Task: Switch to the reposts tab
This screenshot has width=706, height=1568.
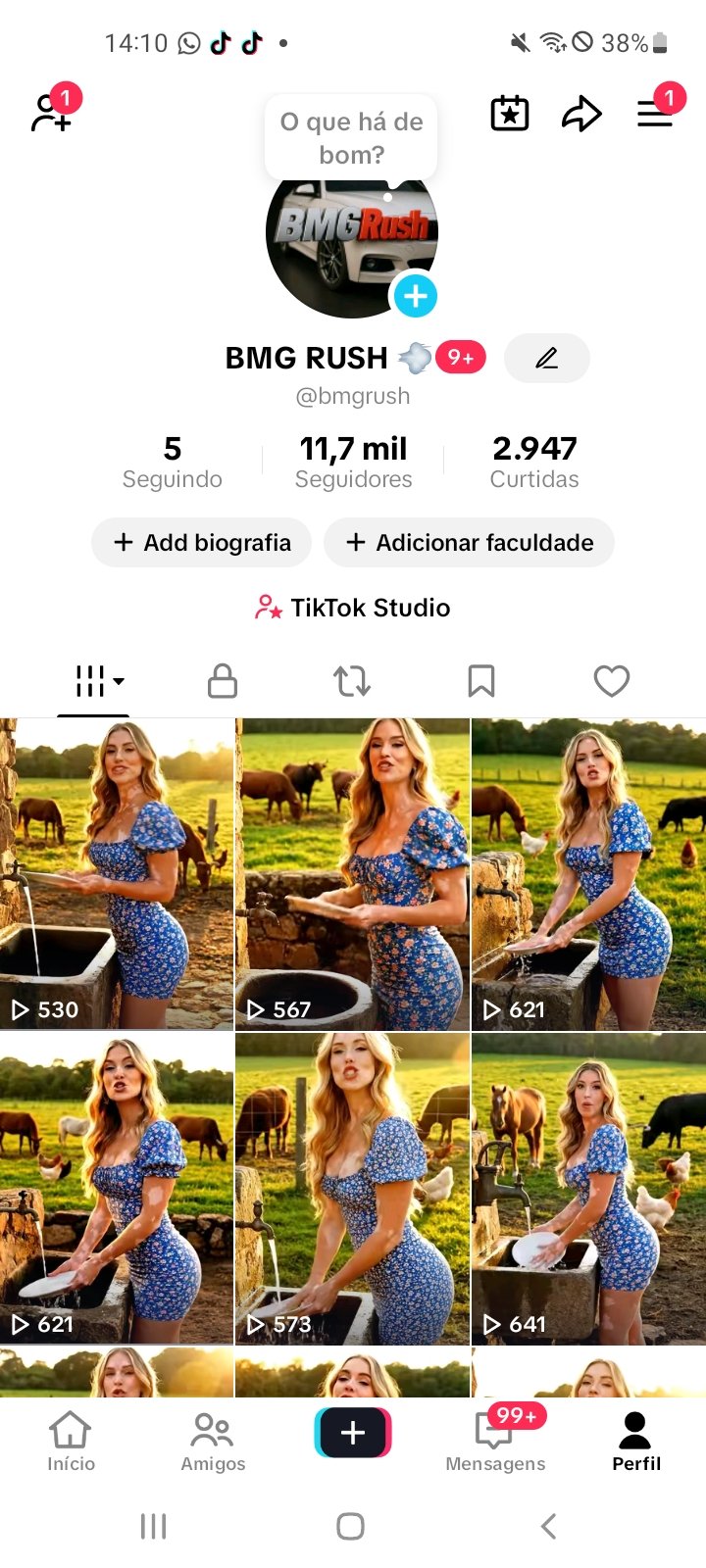Action: [x=352, y=681]
